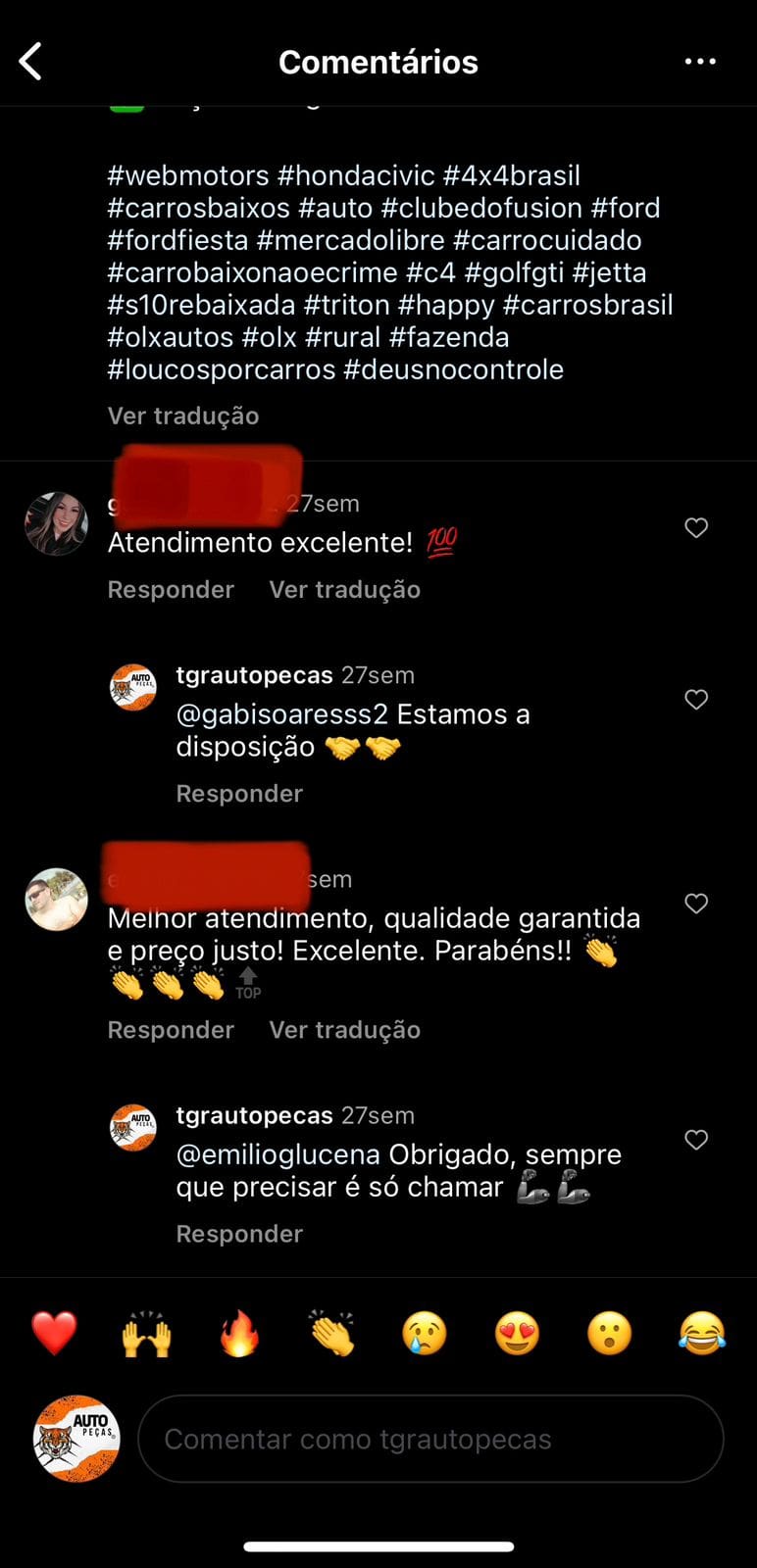Translate the "Melhor atendimento" comment

[x=344, y=1030]
